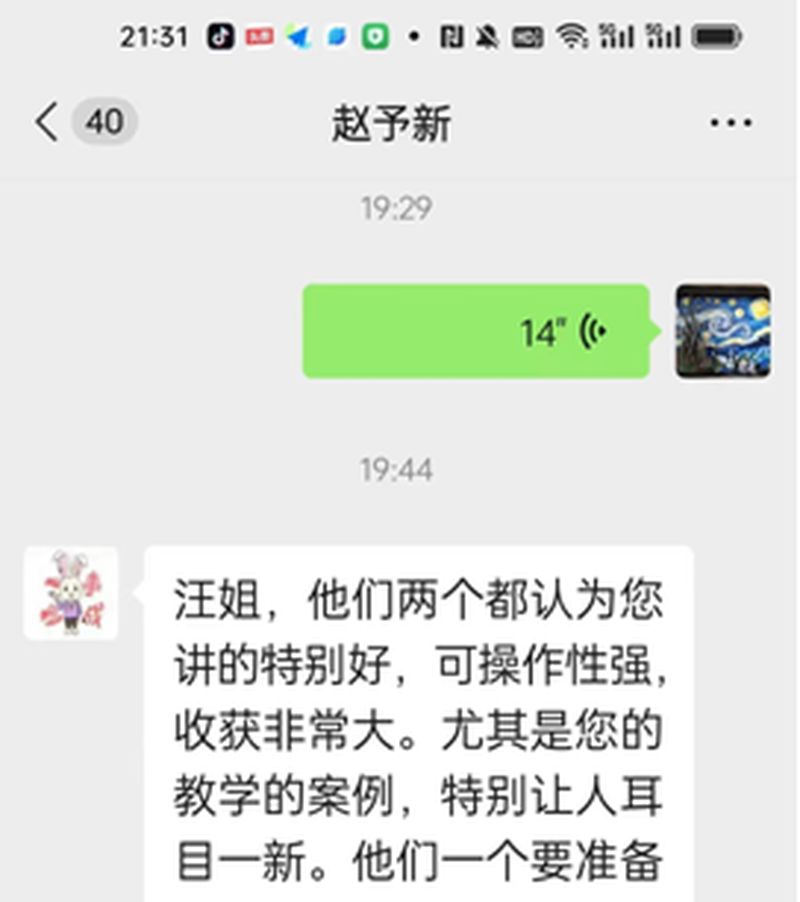Go back to the chat list

tap(47, 123)
